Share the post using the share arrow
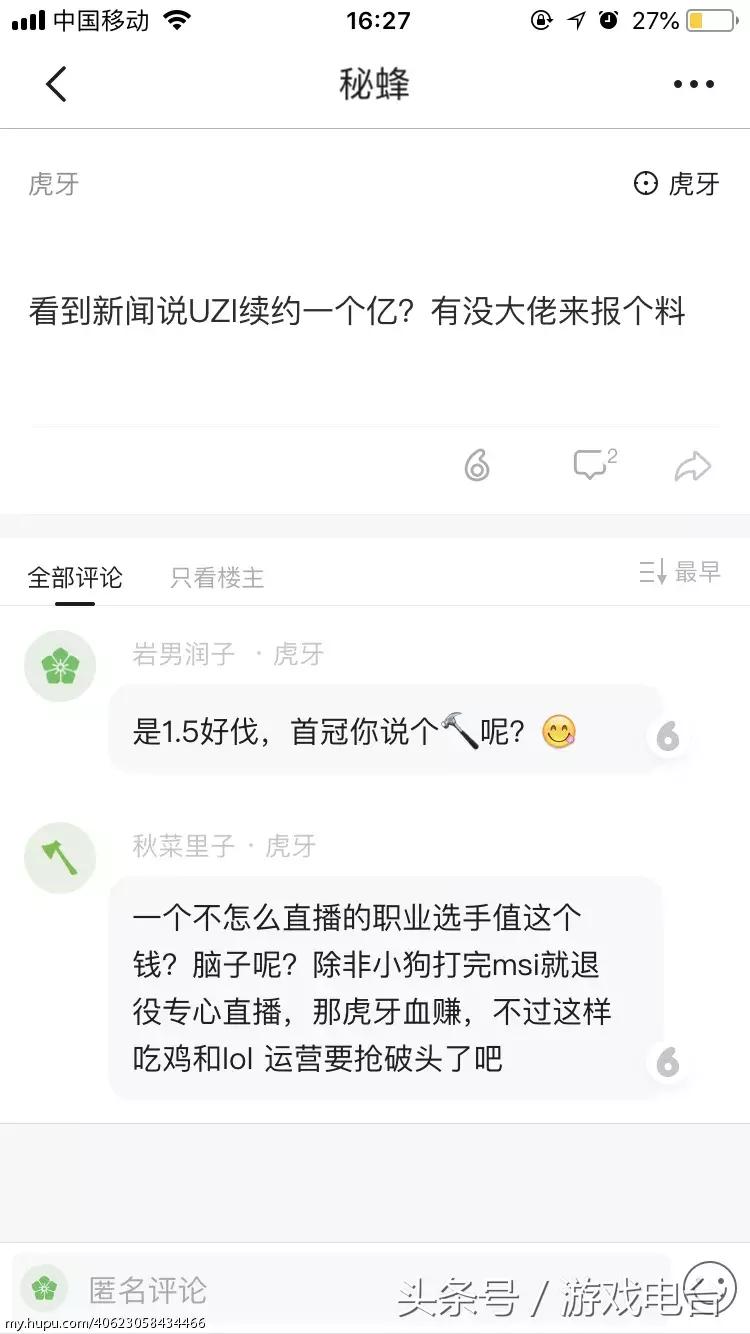The image size is (750, 1334). pos(693,465)
